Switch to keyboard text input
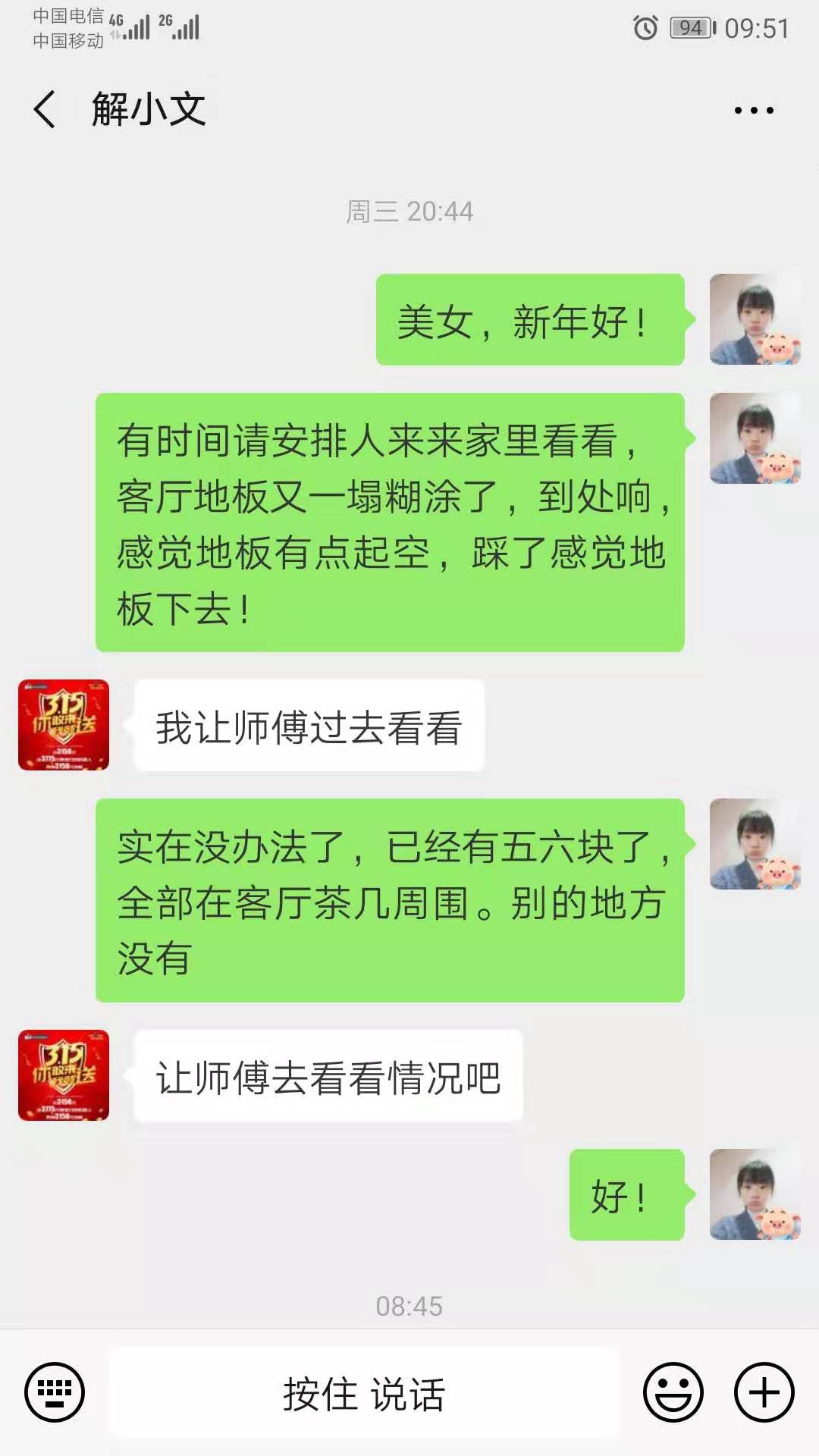Image resolution: width=819 pixels, height=1456 pixels. (55, 1392)
